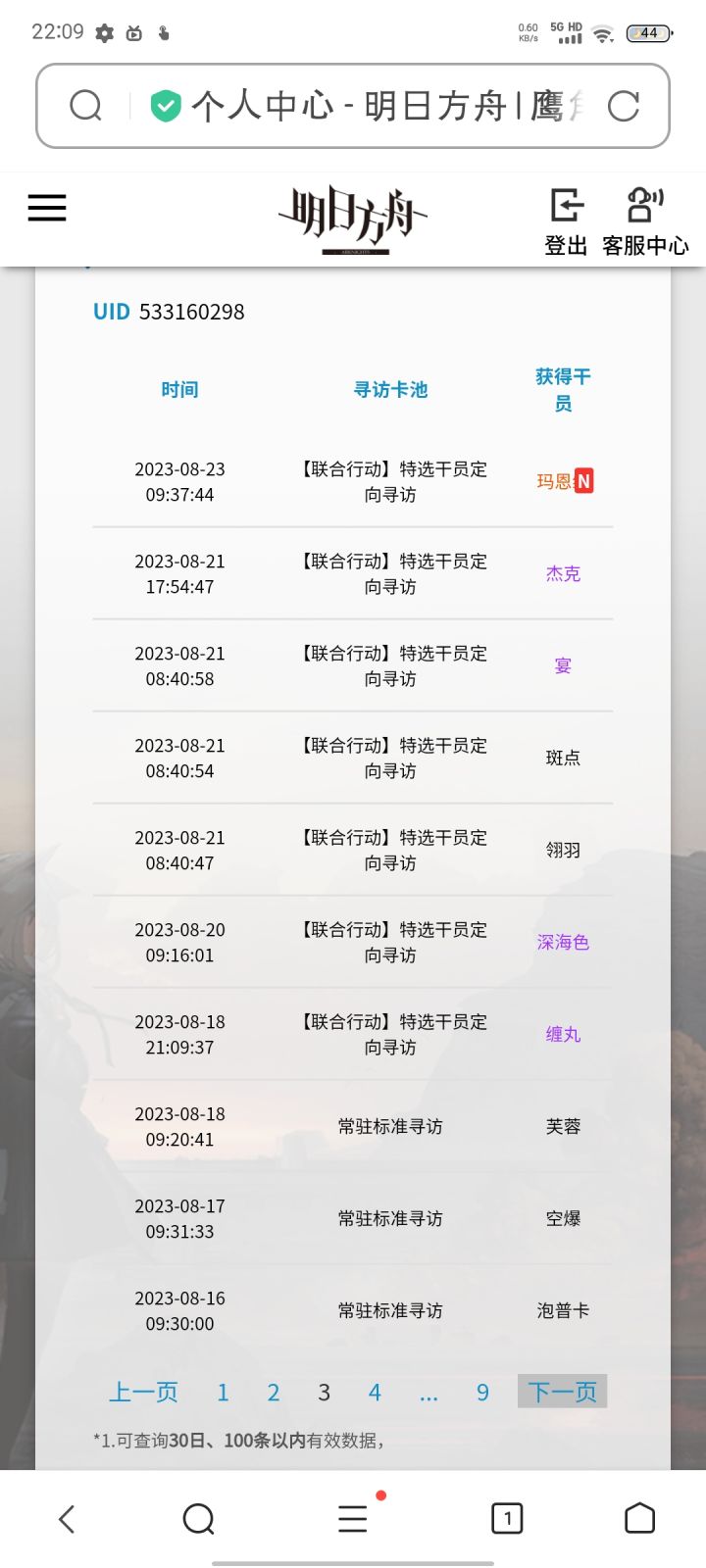View open browser tabs
The height and width of the screenshot is (1568, 706).
507,1519
